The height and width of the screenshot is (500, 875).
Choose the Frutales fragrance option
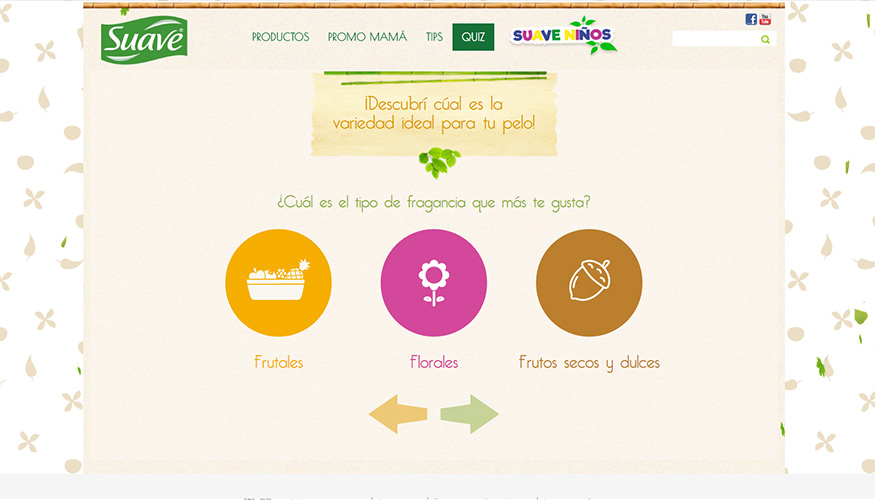278,283
